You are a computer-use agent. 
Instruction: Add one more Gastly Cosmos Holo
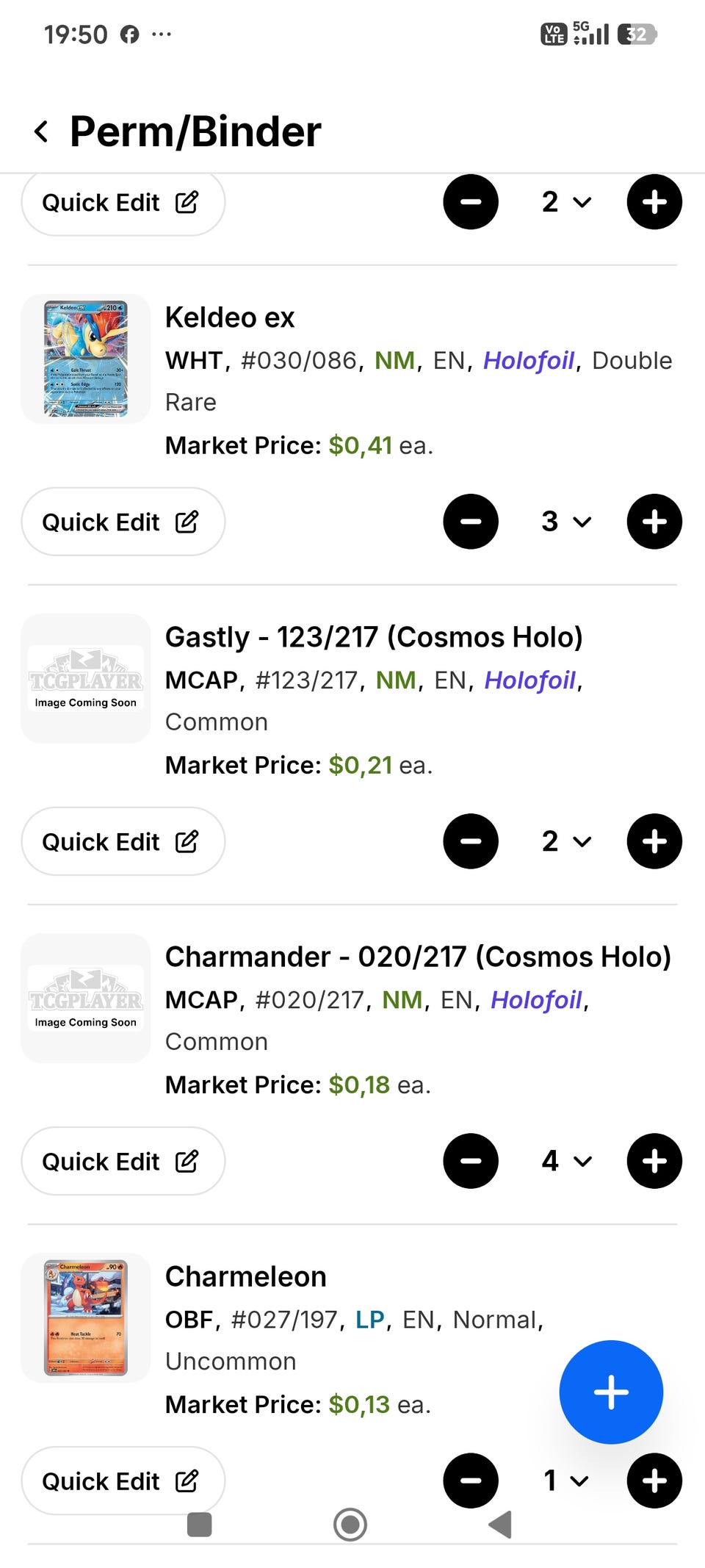tap(654, 841)
